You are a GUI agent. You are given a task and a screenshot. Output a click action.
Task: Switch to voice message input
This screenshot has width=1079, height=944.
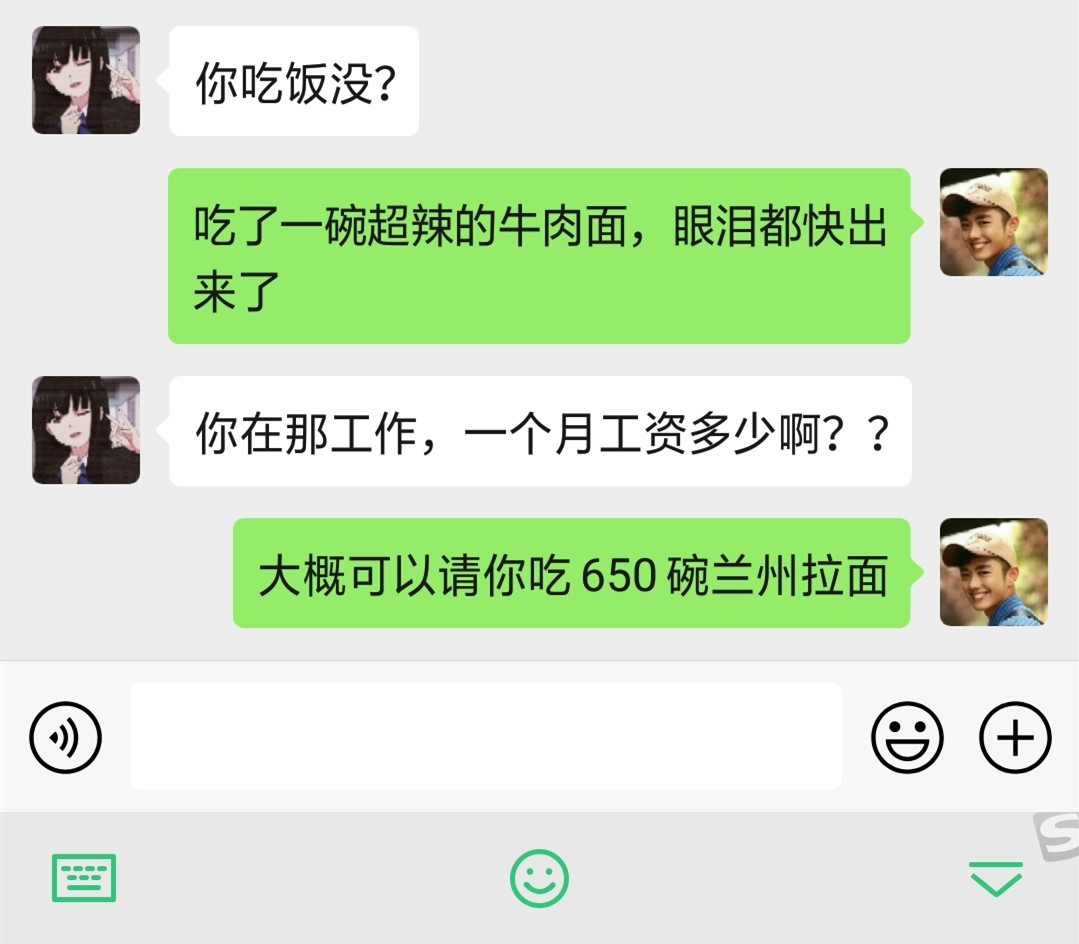point(66,738)
